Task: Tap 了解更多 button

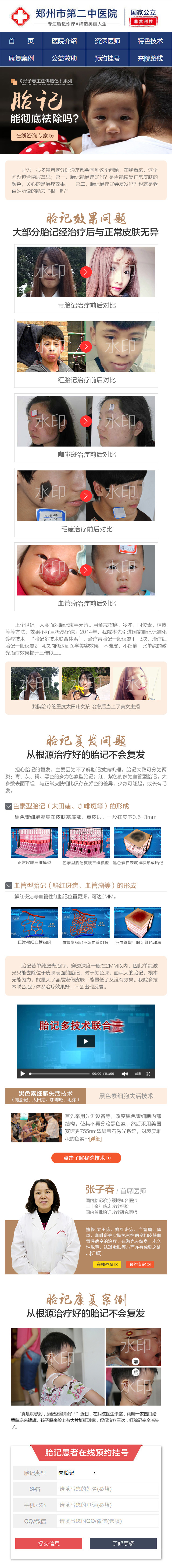Action: click(x=123, y=1543)
